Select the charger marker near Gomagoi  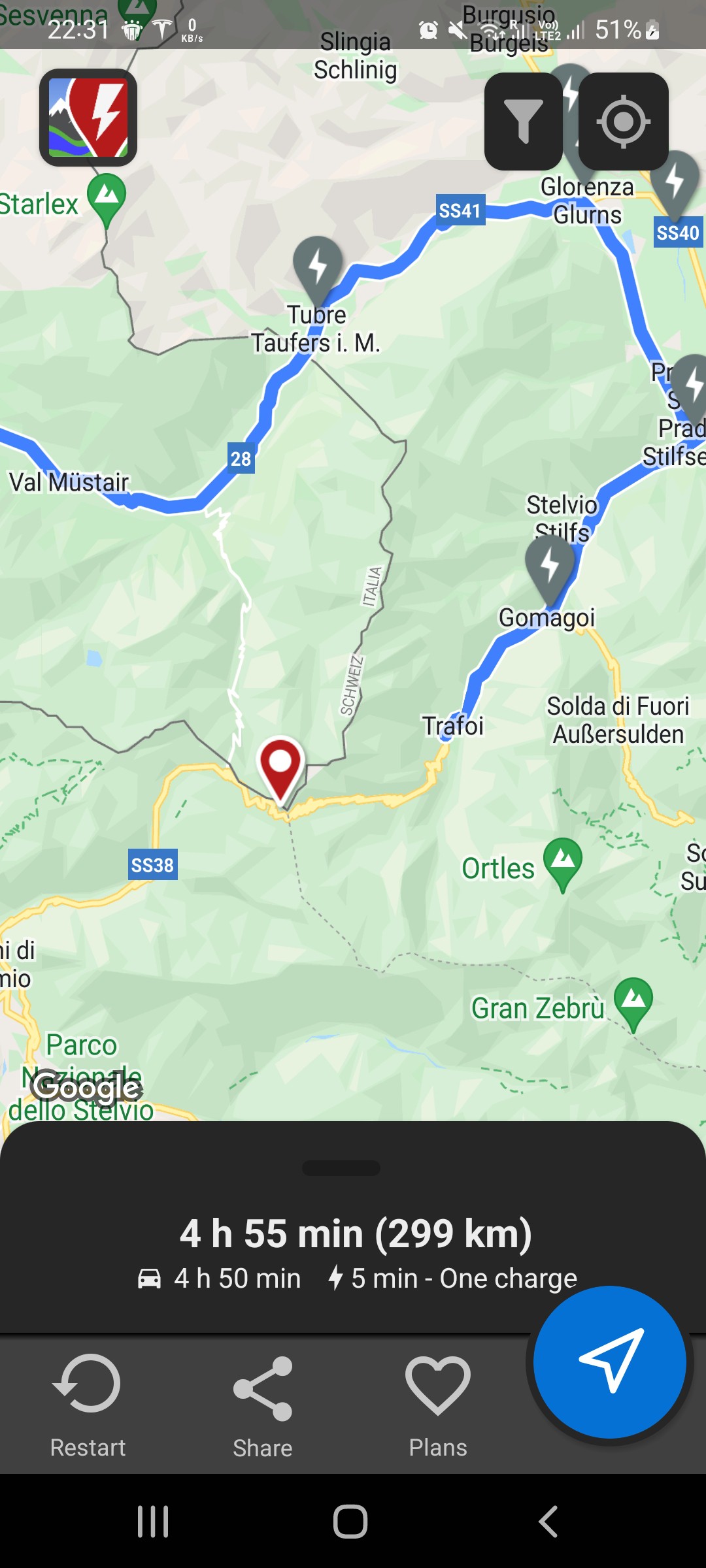coord(550,566)
